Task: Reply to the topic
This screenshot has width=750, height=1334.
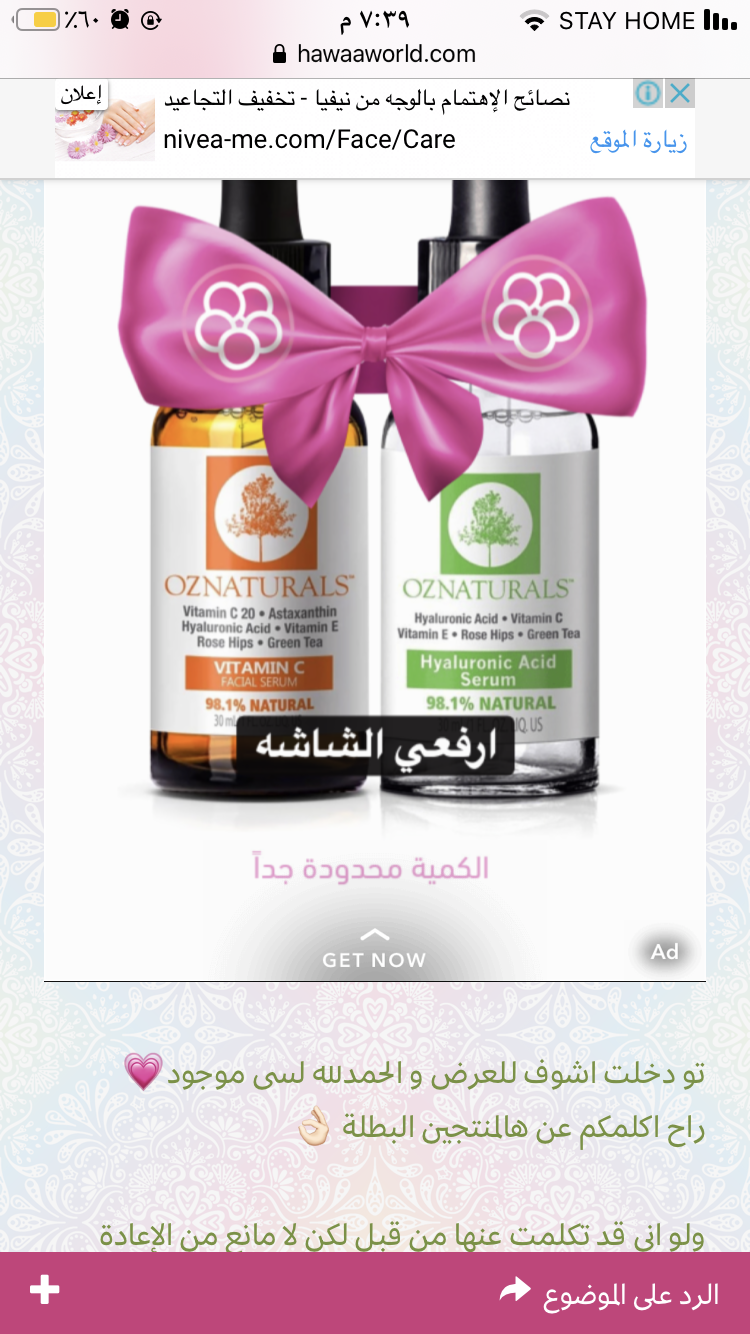Action: click(x=610, y=1294)
